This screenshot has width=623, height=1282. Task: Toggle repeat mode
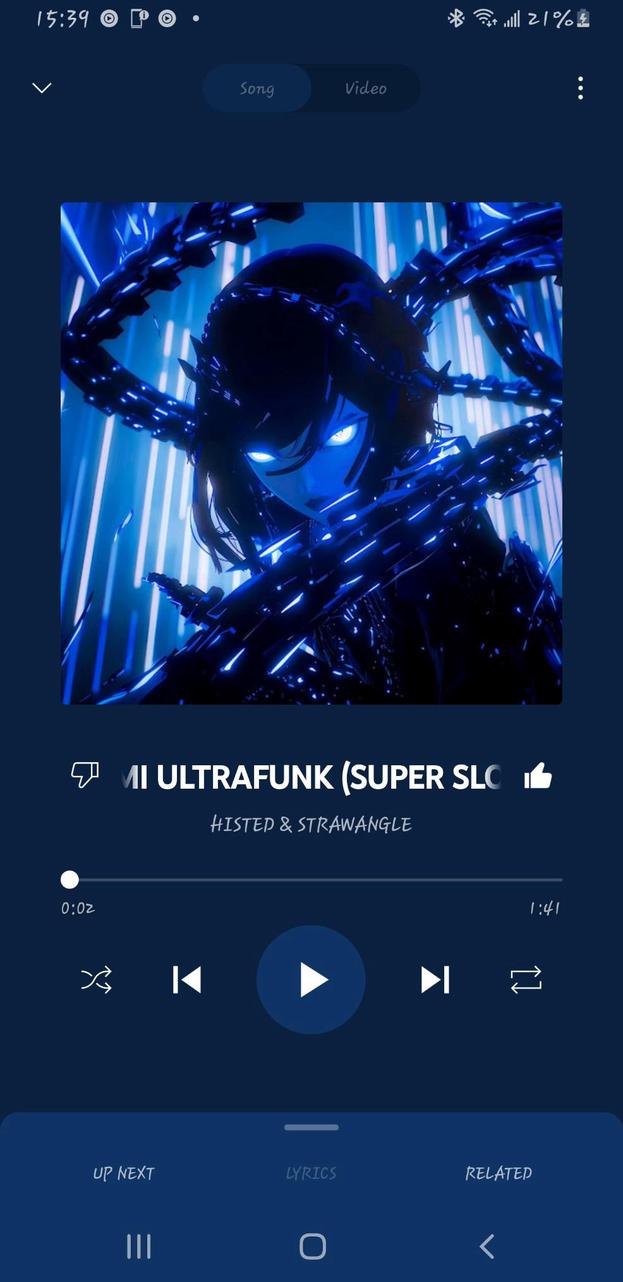point(526,979)
